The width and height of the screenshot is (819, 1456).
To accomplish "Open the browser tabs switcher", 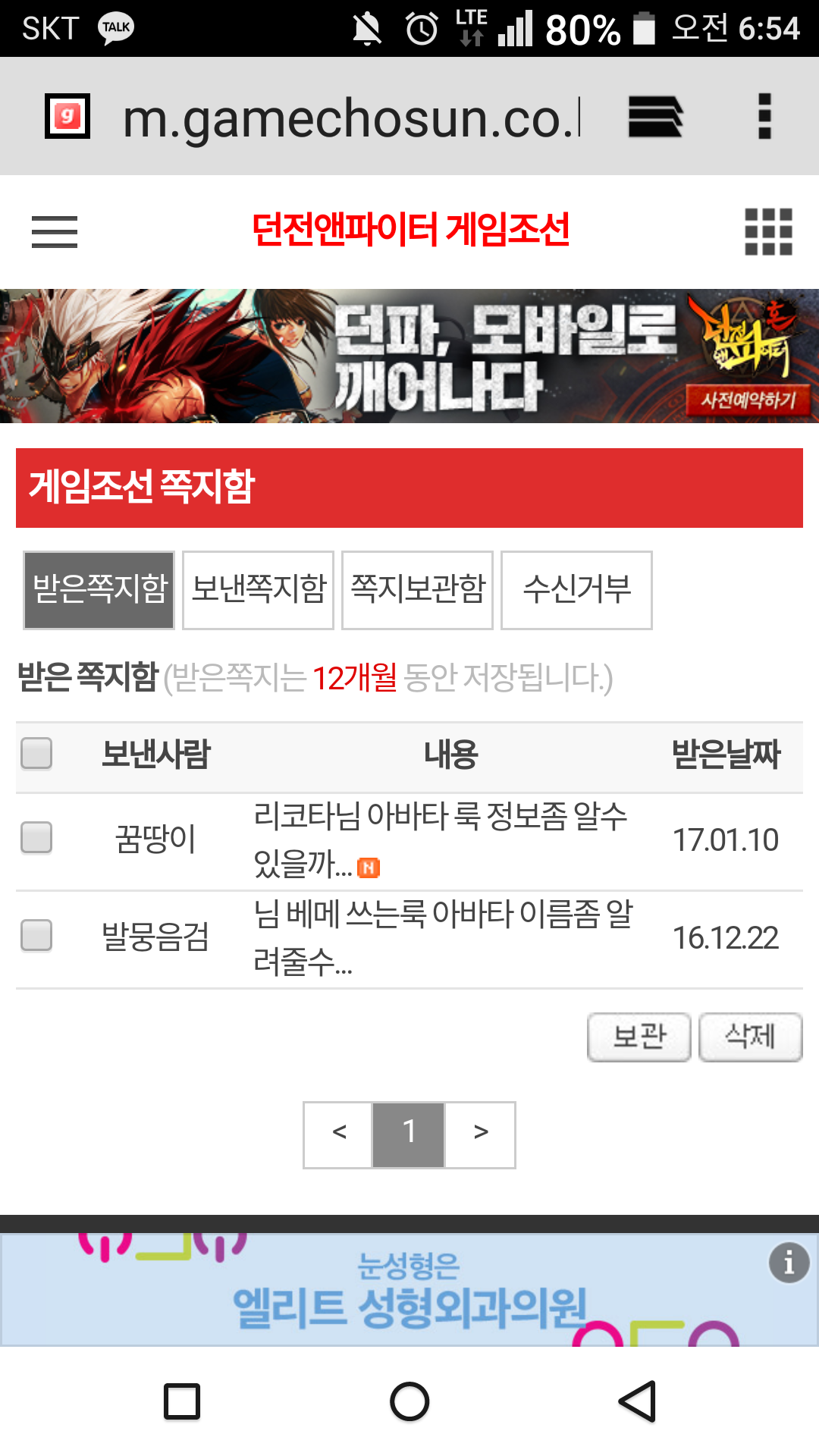I will 655,117.
